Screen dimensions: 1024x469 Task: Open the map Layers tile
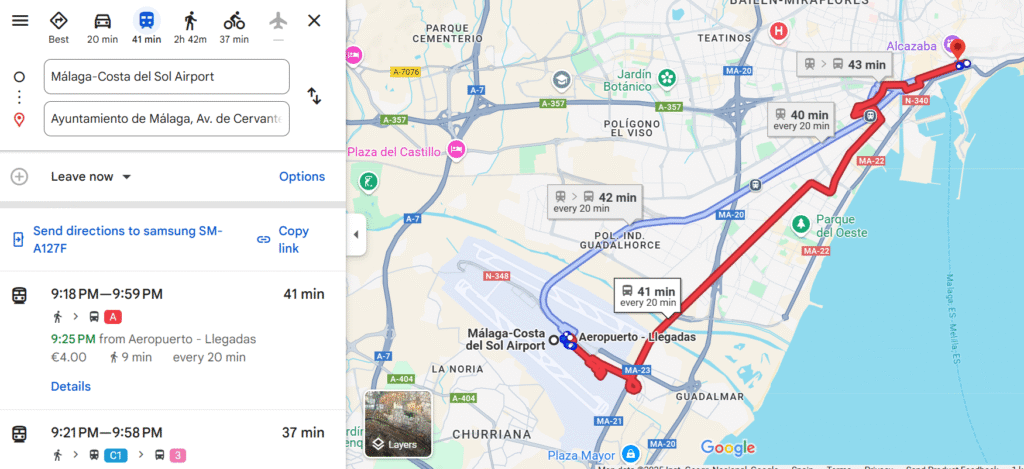coord(397,424)
